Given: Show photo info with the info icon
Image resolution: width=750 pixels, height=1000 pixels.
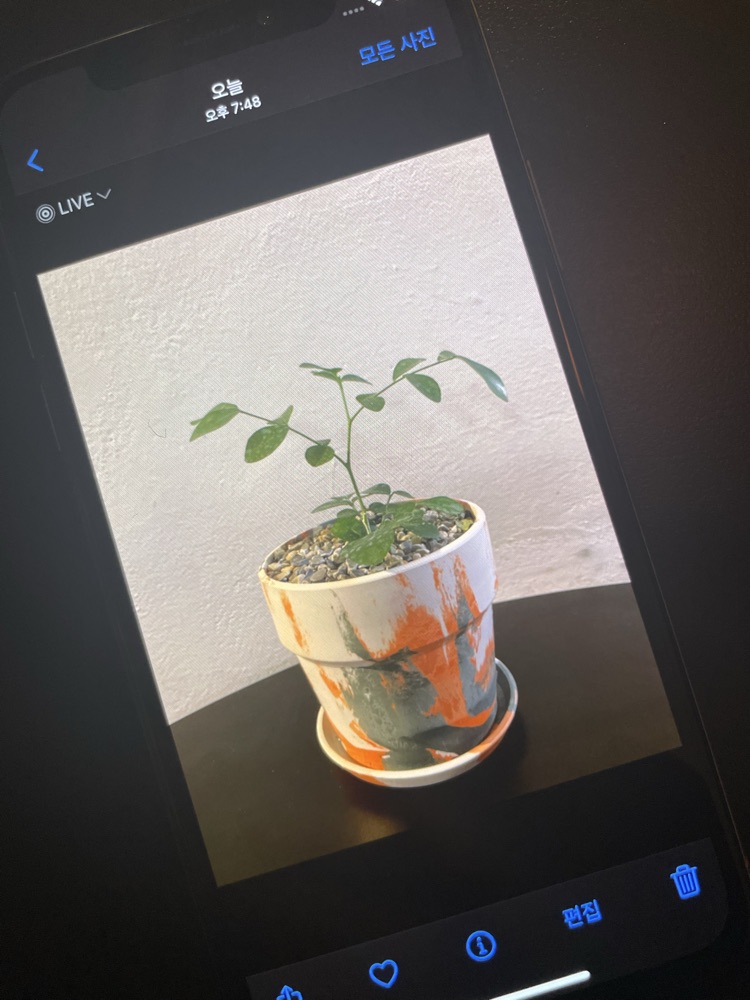Looking at the screenshot, I should click(481, 945).
